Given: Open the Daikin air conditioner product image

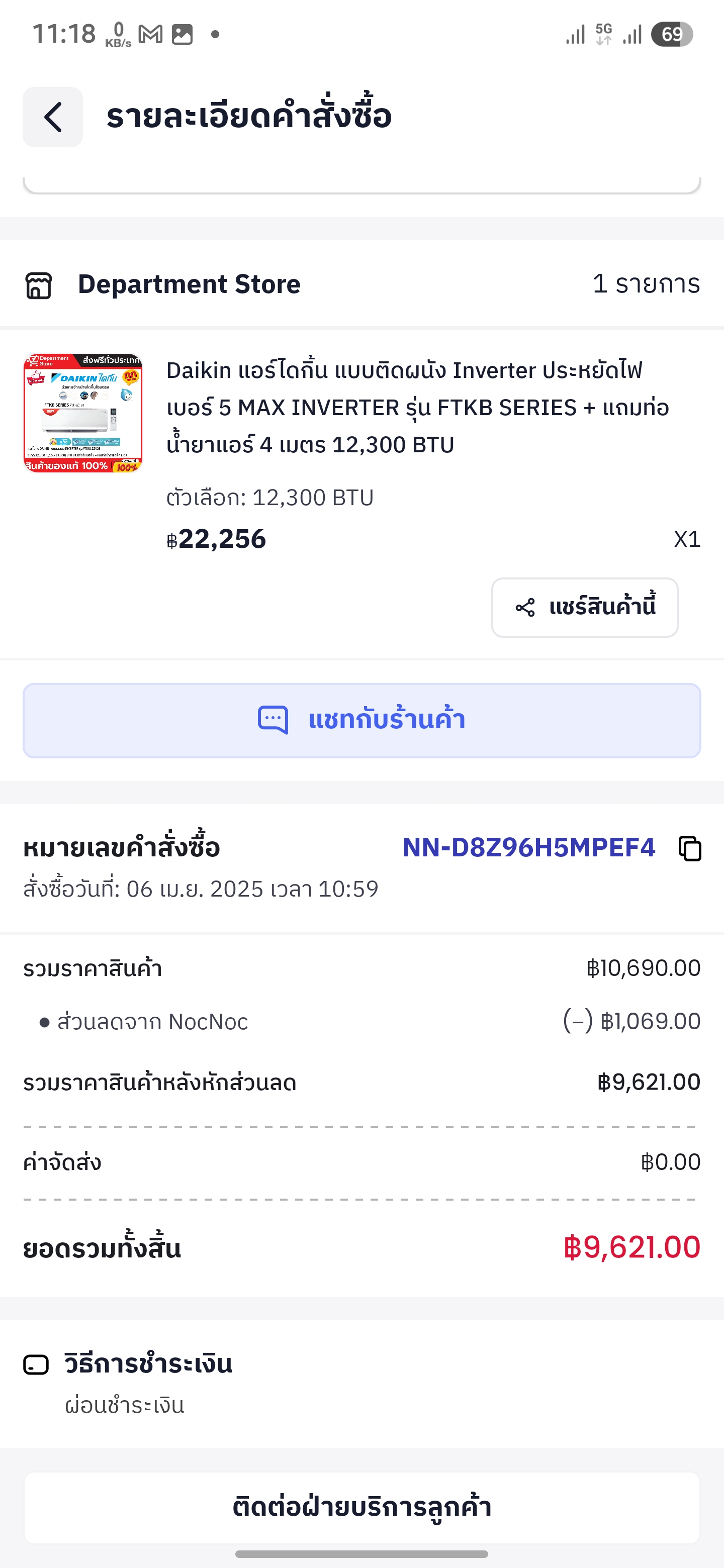Looking at the screenshot, I should 83,413.
